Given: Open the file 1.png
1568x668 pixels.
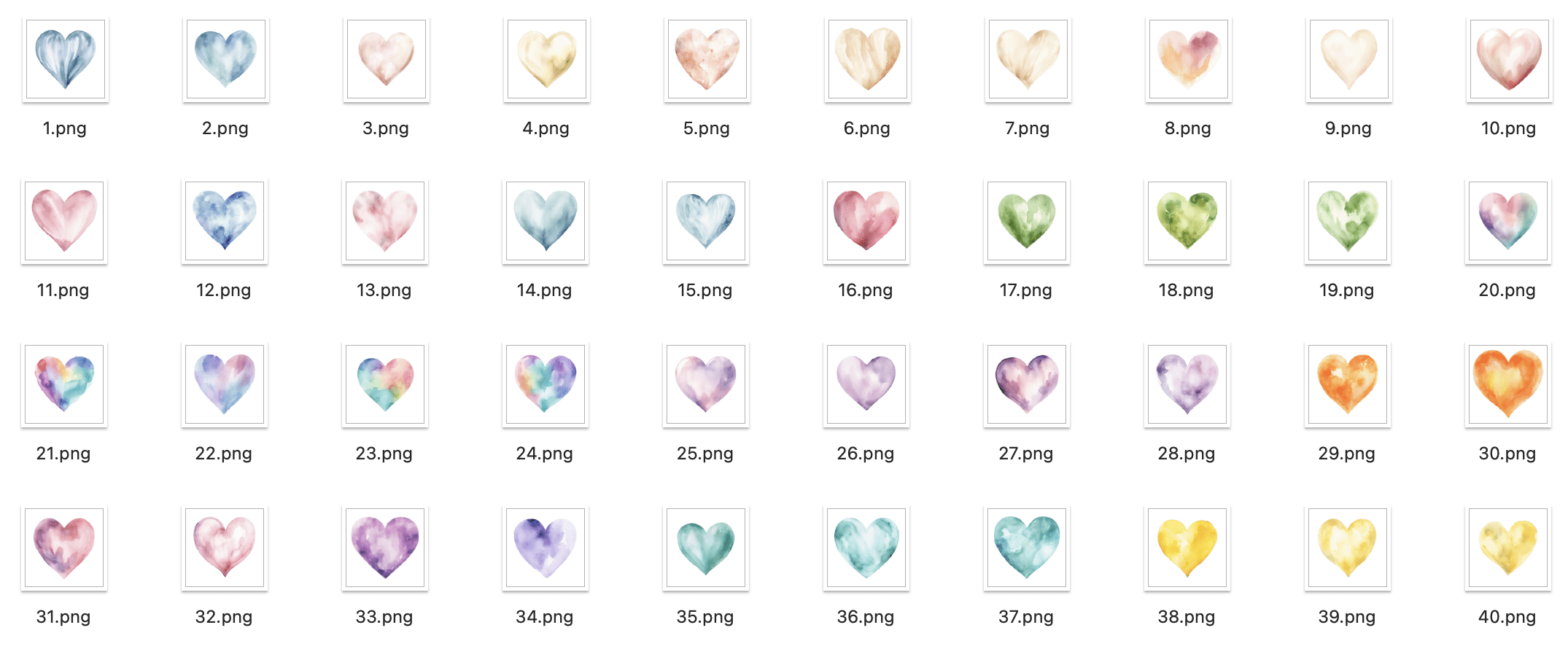Looking at the screenshot, I should coord(65,60).
